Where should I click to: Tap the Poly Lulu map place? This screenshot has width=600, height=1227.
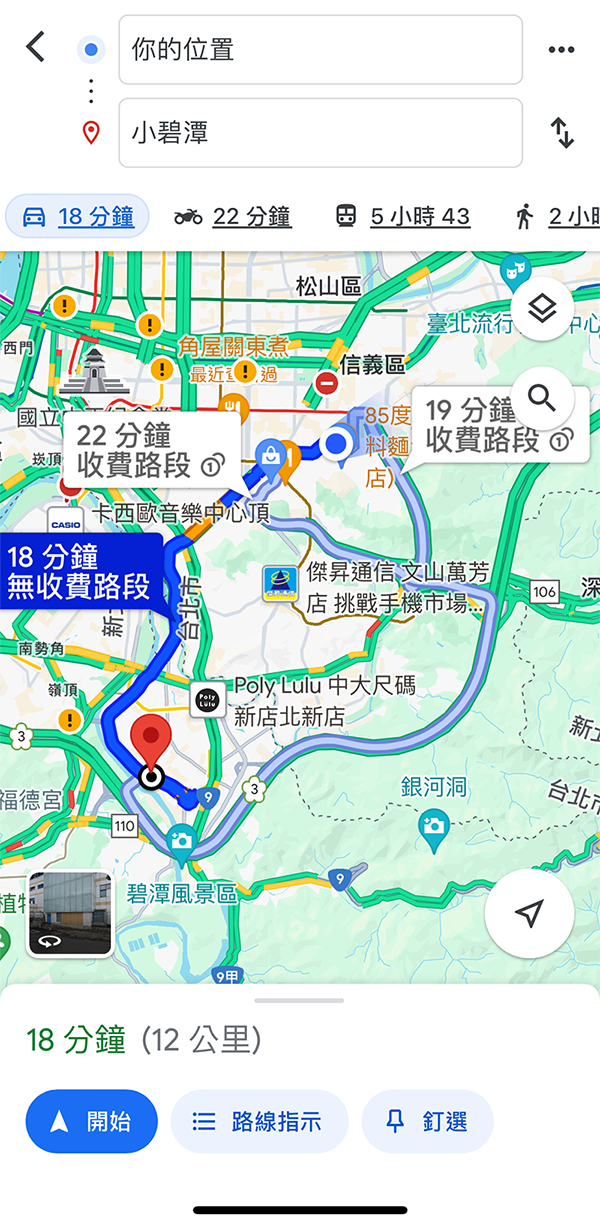click(x=207, y=699)
